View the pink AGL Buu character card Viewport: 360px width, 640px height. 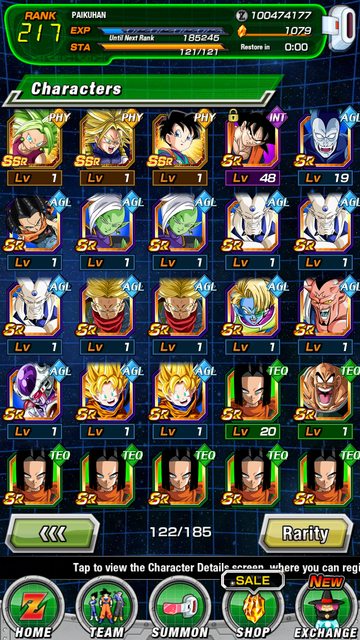325,316
